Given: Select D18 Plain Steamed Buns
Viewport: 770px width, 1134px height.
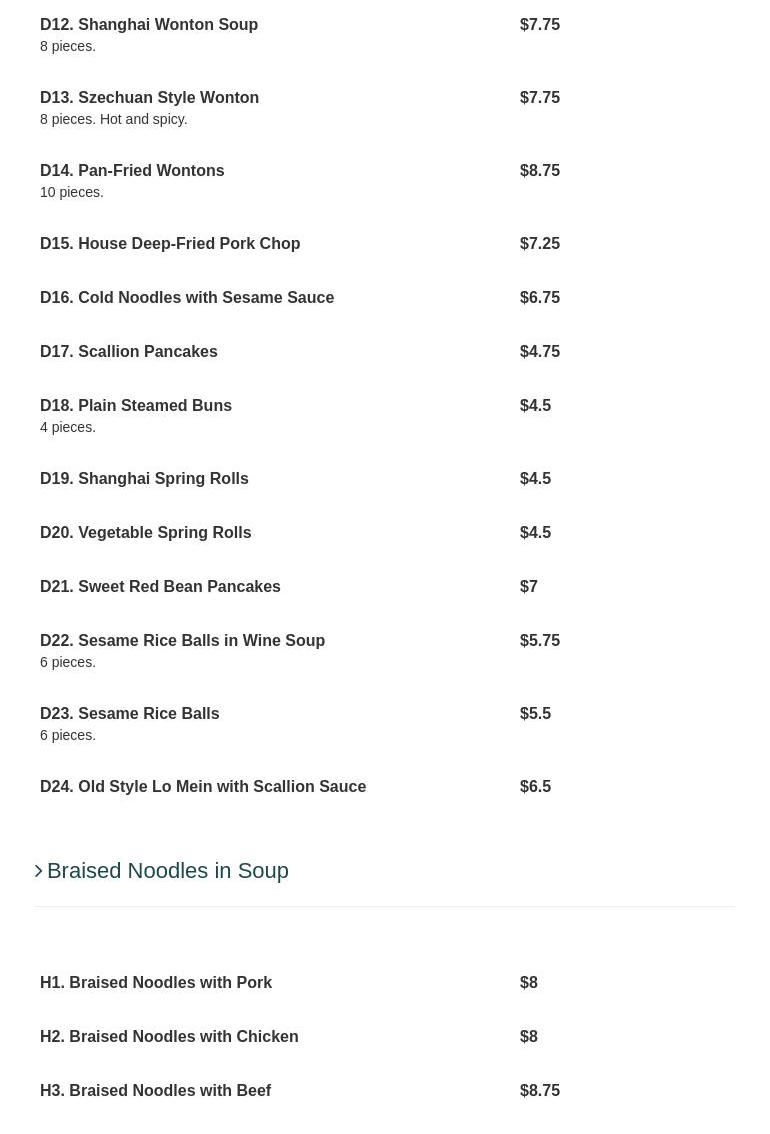Looking at the screenshot, I should [136, 406].
